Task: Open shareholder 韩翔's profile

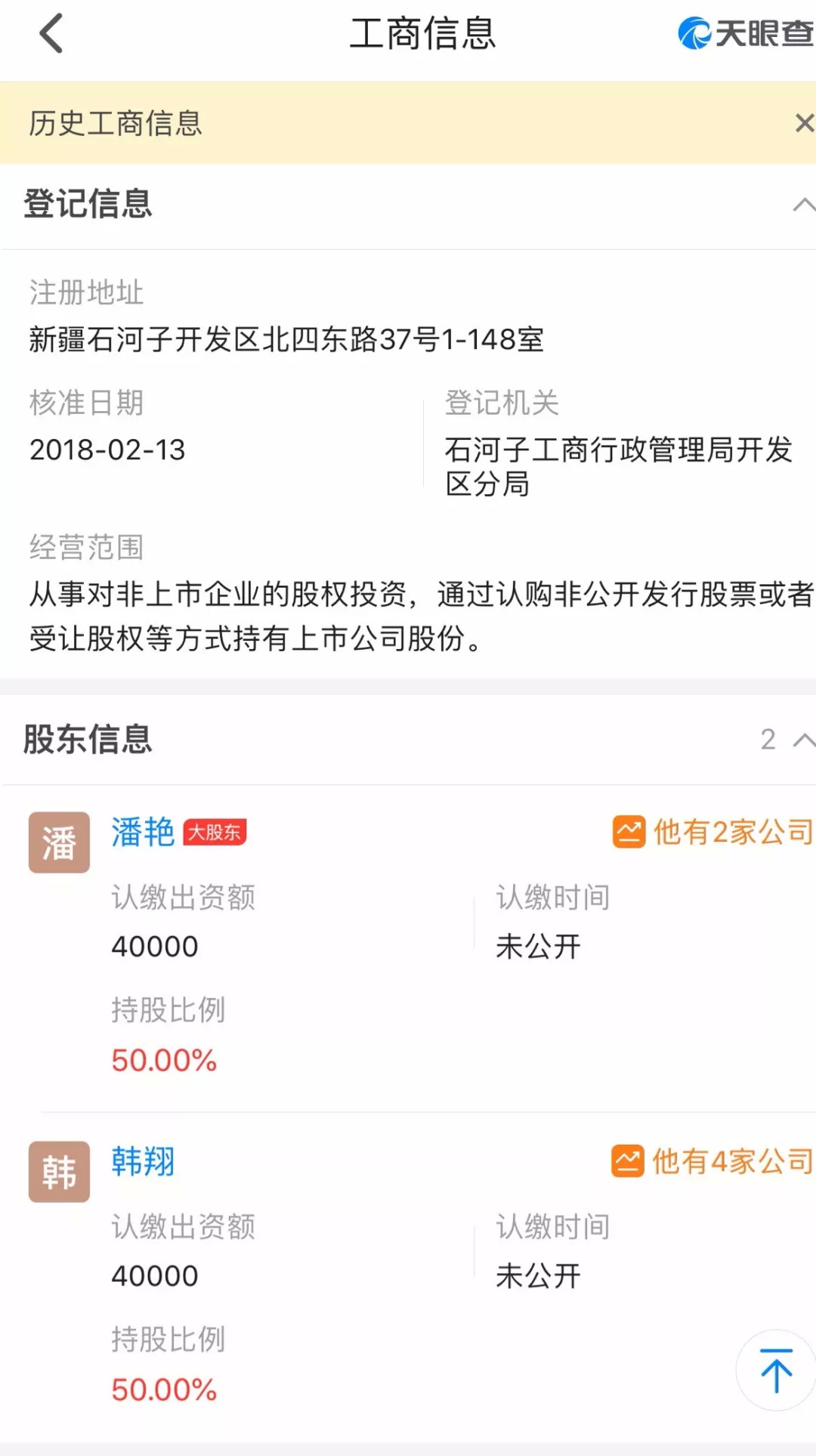Action: click(143, 1161)
